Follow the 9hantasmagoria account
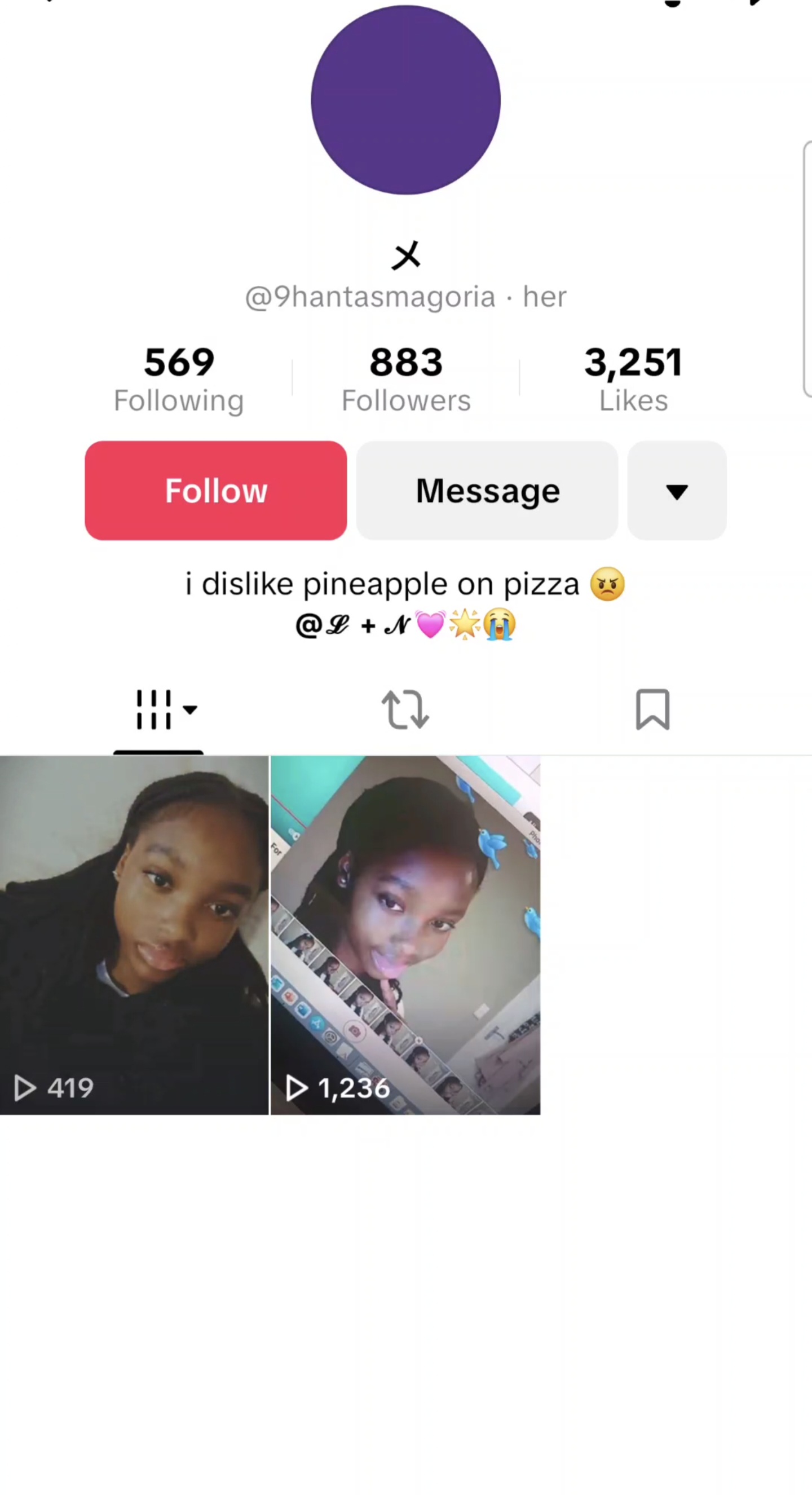812x1495 pixels. 215,491
